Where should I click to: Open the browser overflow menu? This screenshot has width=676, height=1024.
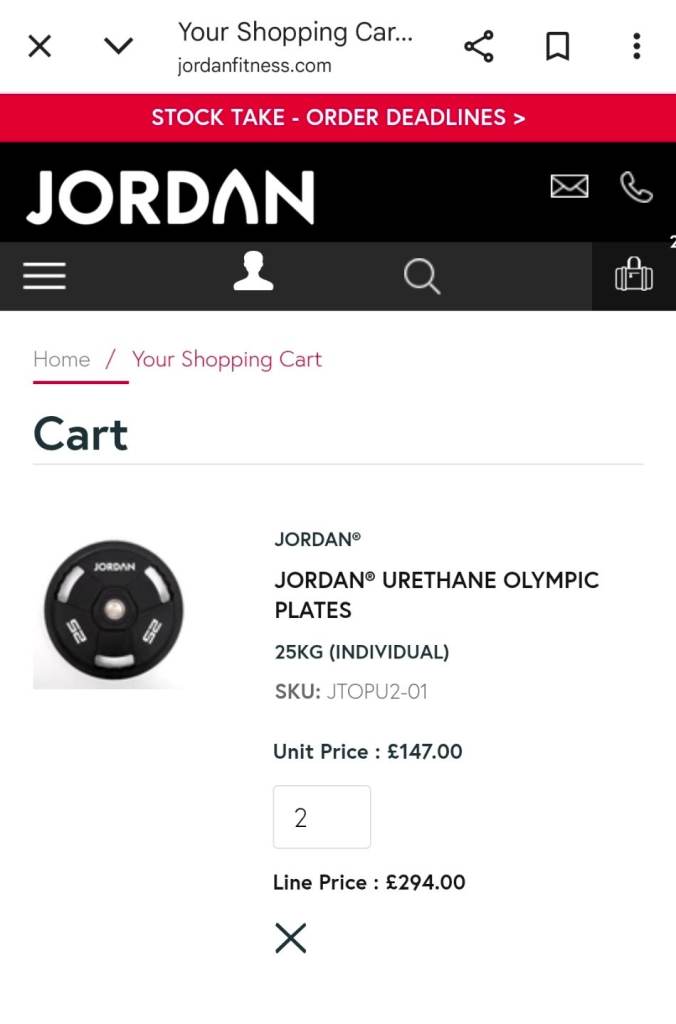pos(637,46)
